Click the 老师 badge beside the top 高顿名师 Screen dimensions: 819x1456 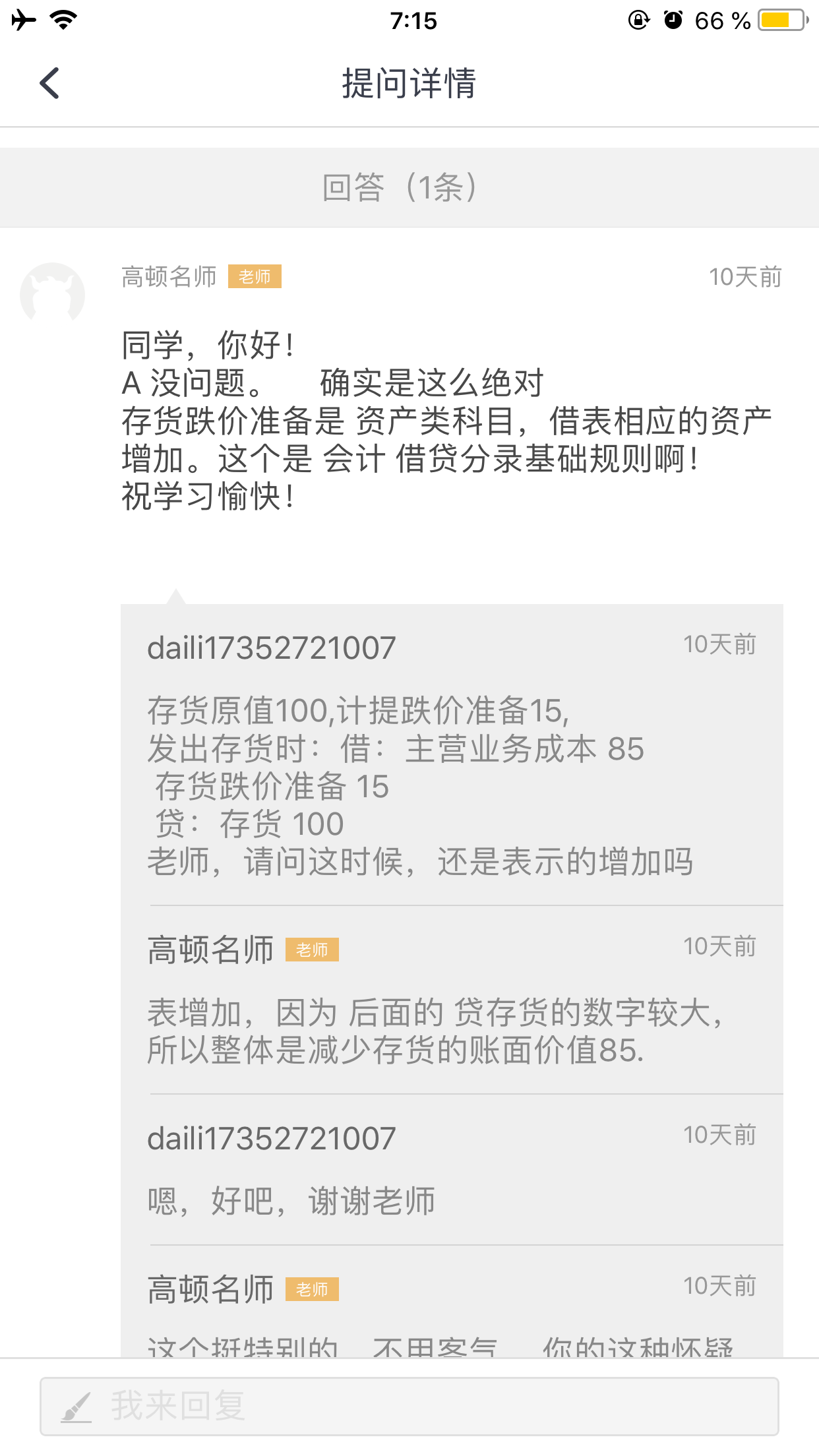tap(256, 278)
